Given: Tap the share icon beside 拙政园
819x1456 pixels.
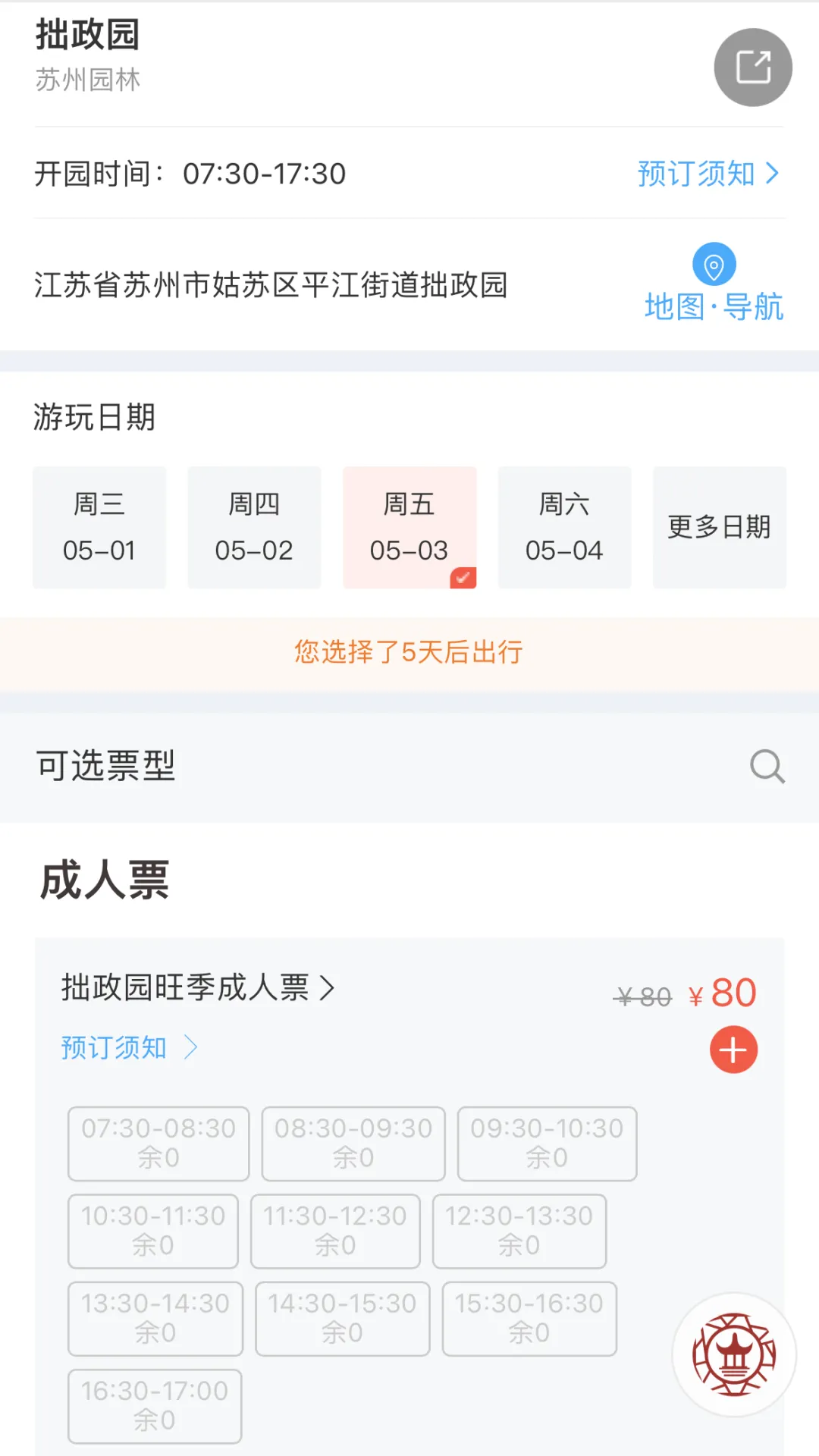Looking at the screenshot, I should coord(753,67).
